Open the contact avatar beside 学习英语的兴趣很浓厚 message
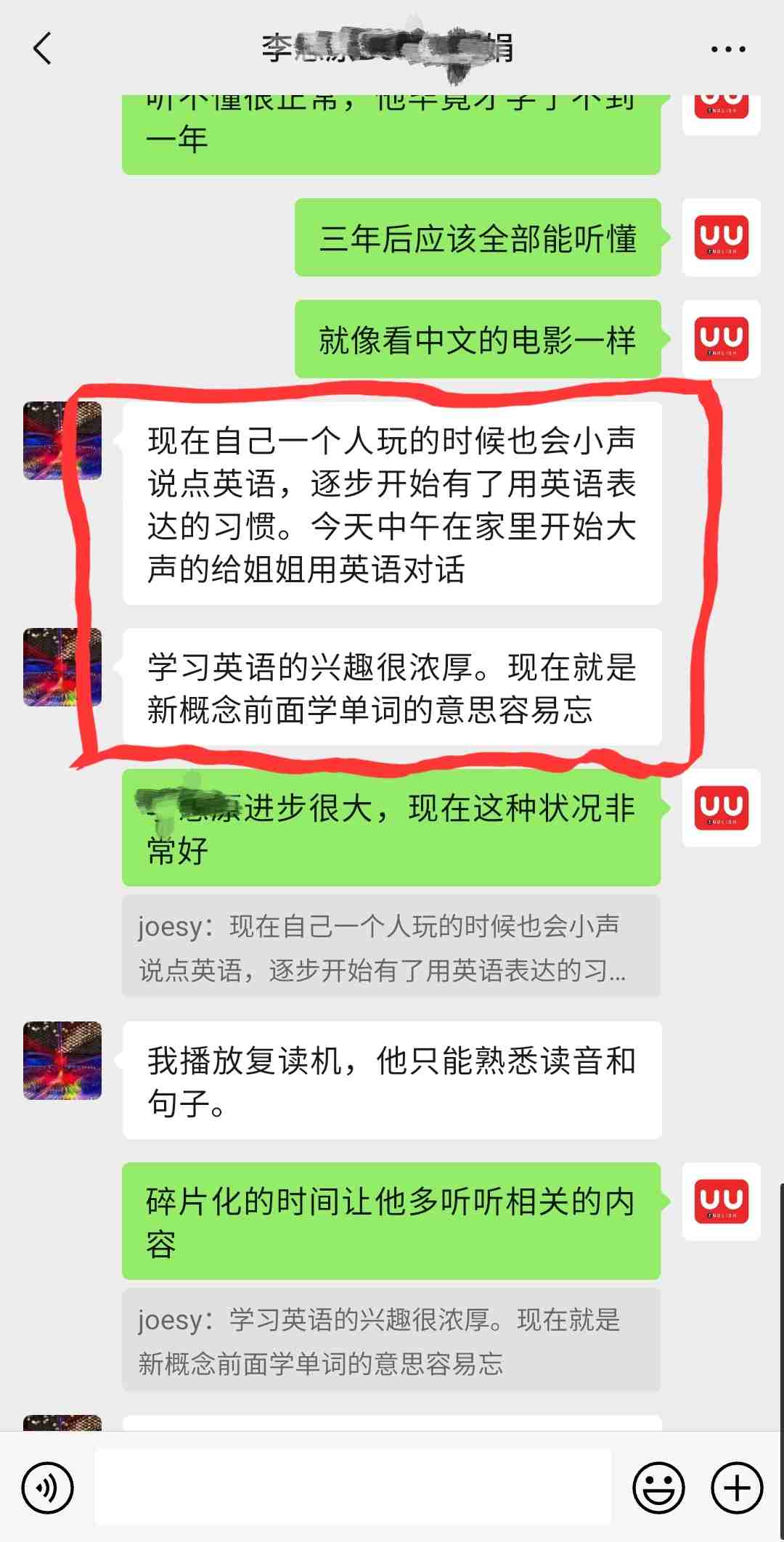784x1542 pixels. pos(62,667)
